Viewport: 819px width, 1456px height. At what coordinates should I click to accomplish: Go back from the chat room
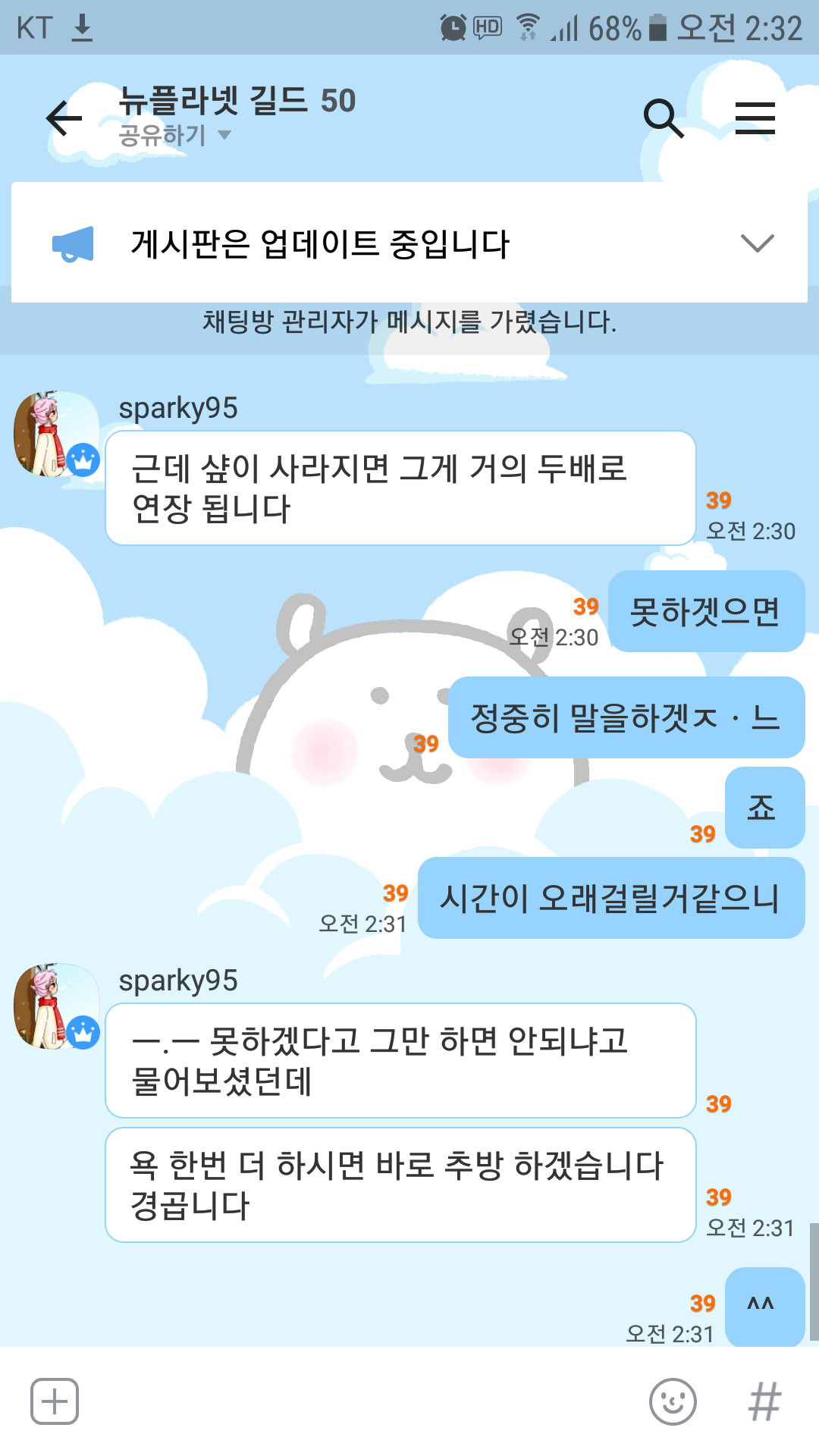[64, 118]
